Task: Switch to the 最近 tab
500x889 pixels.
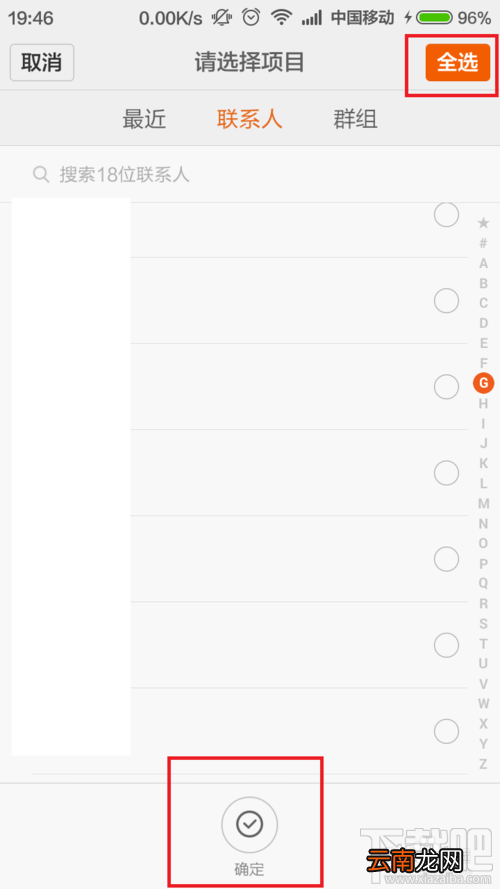Action: (x=144, y=119)
